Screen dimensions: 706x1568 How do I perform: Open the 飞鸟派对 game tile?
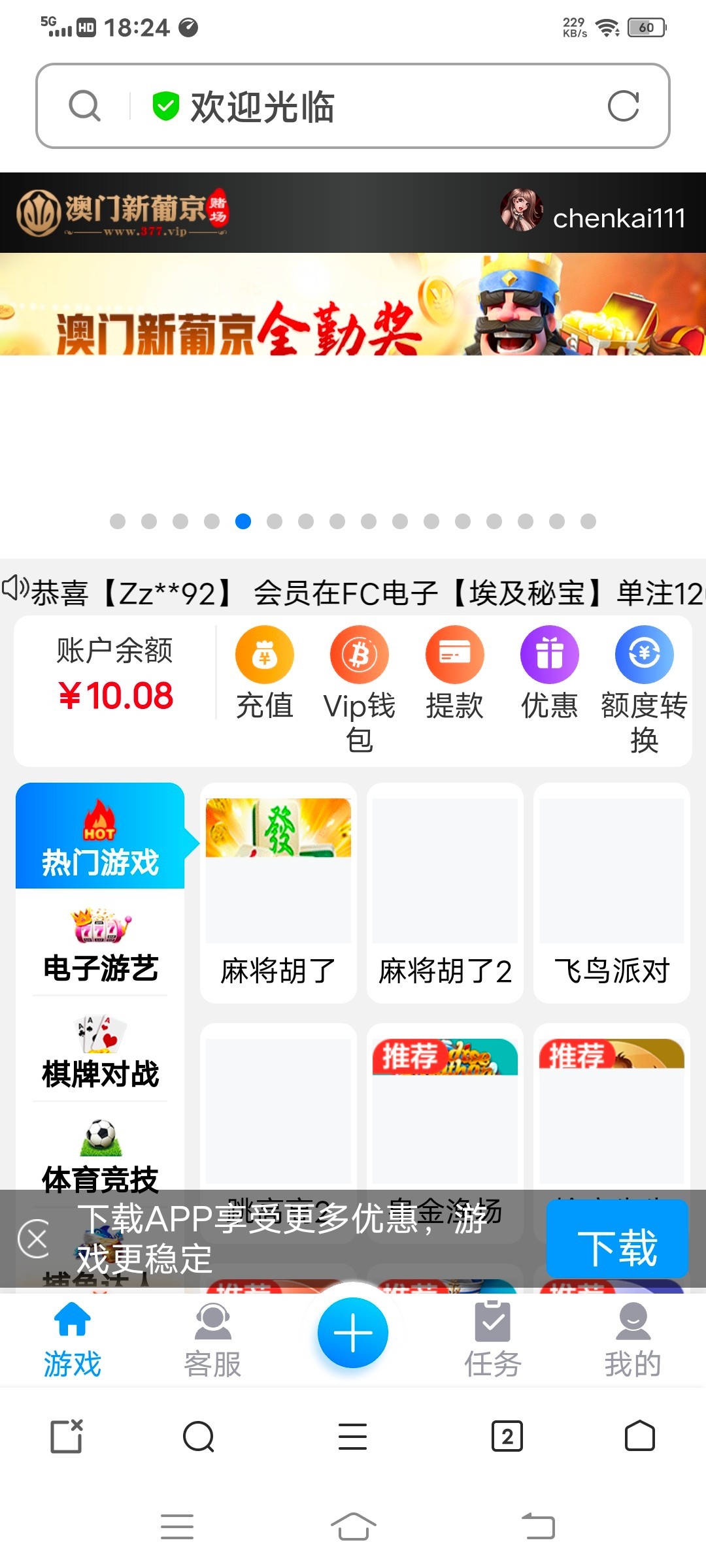pos(611,892)
